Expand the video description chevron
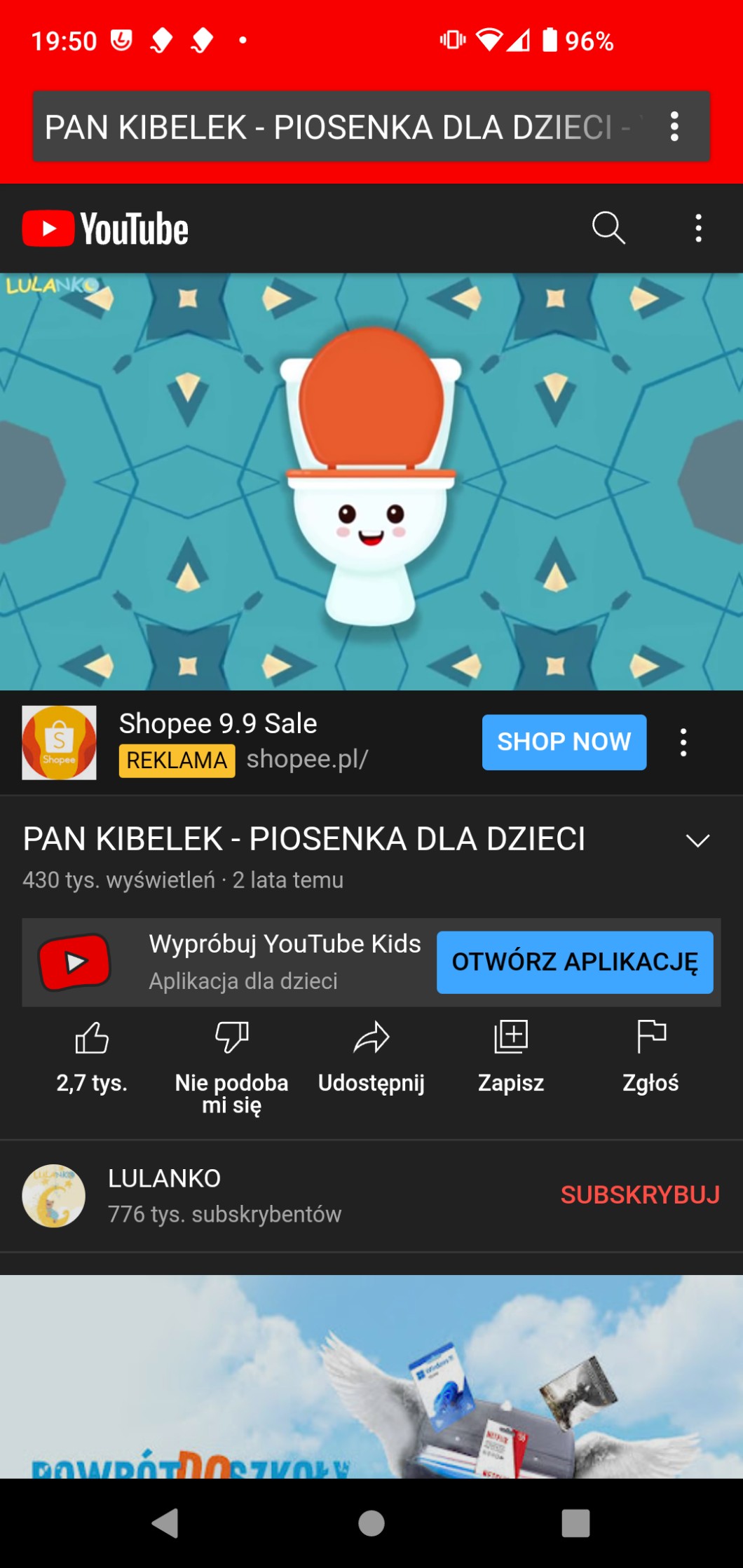743x1568 pixels. click(x=697, y=840)
